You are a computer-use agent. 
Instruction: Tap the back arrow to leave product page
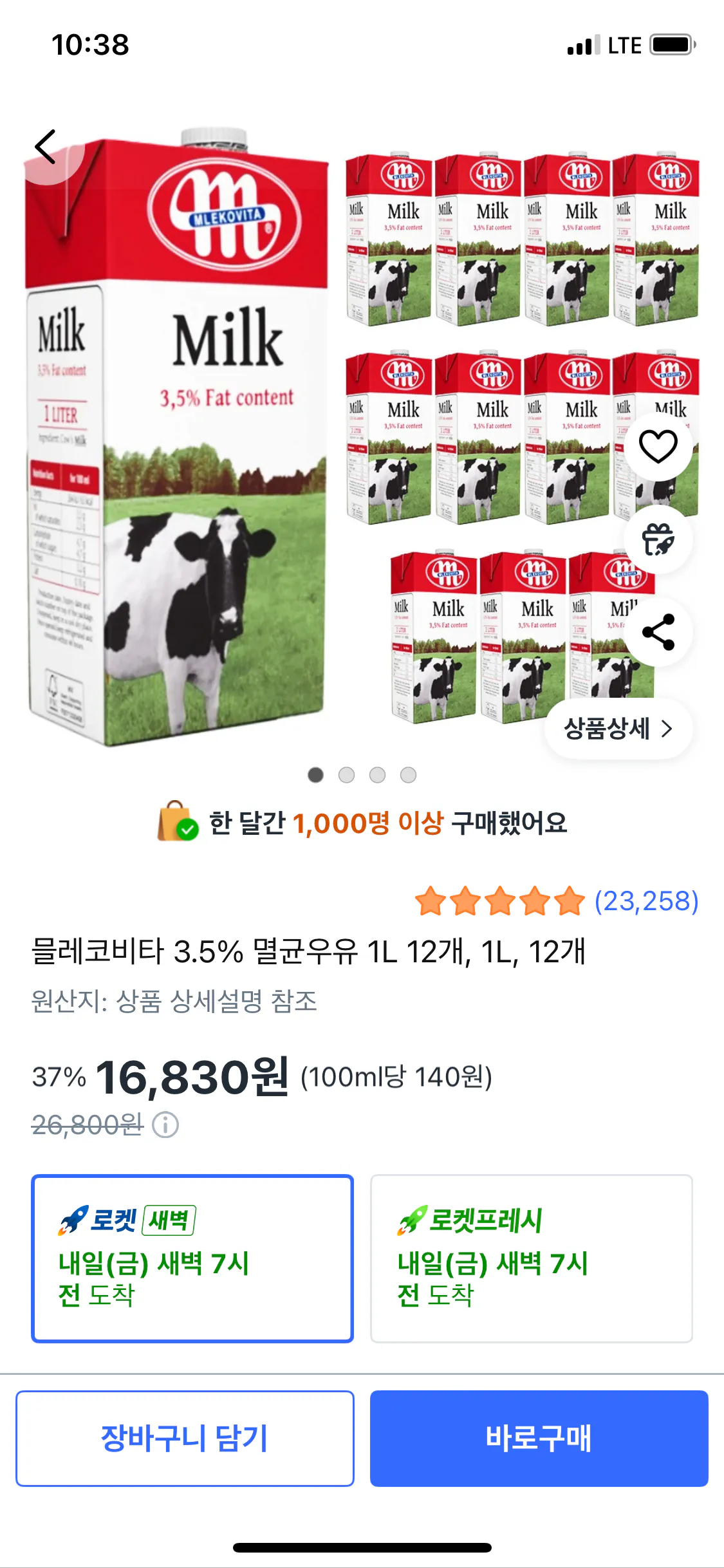click(46, 147)
